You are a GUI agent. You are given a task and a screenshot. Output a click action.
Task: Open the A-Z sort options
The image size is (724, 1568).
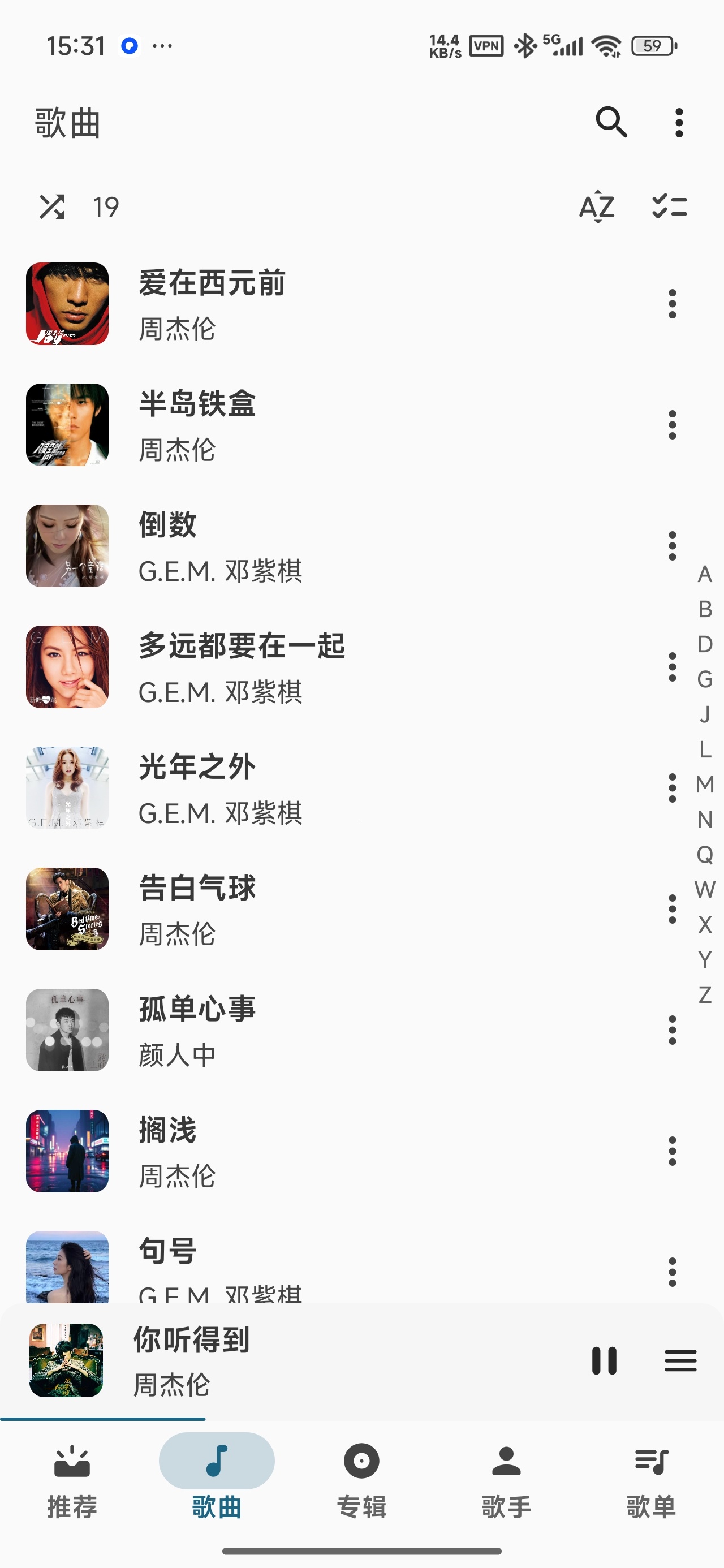597,207
